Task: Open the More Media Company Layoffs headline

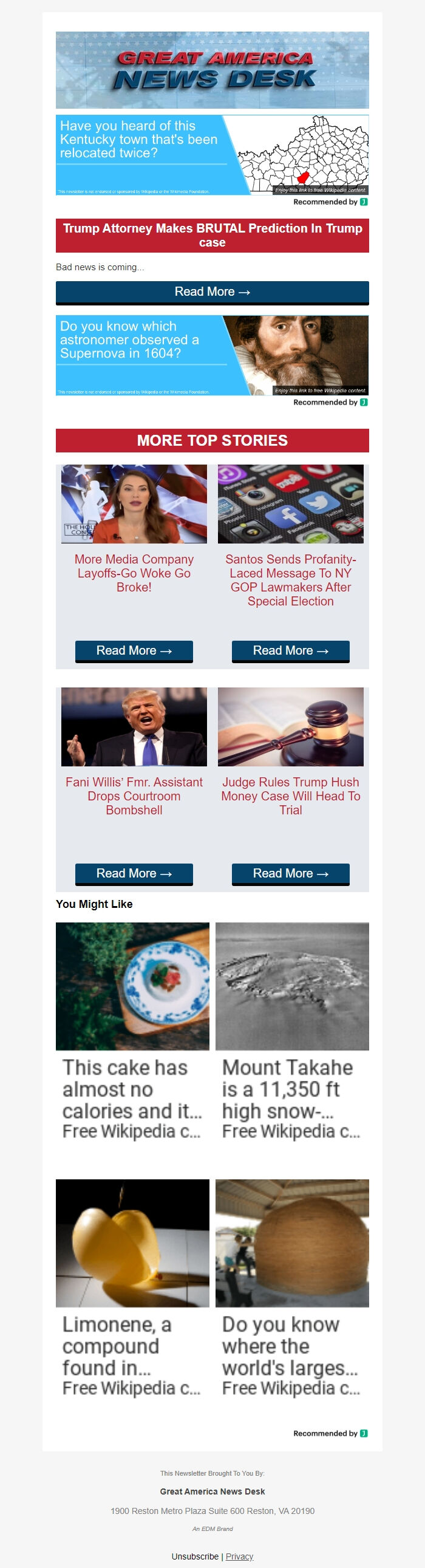Action: 134,573
